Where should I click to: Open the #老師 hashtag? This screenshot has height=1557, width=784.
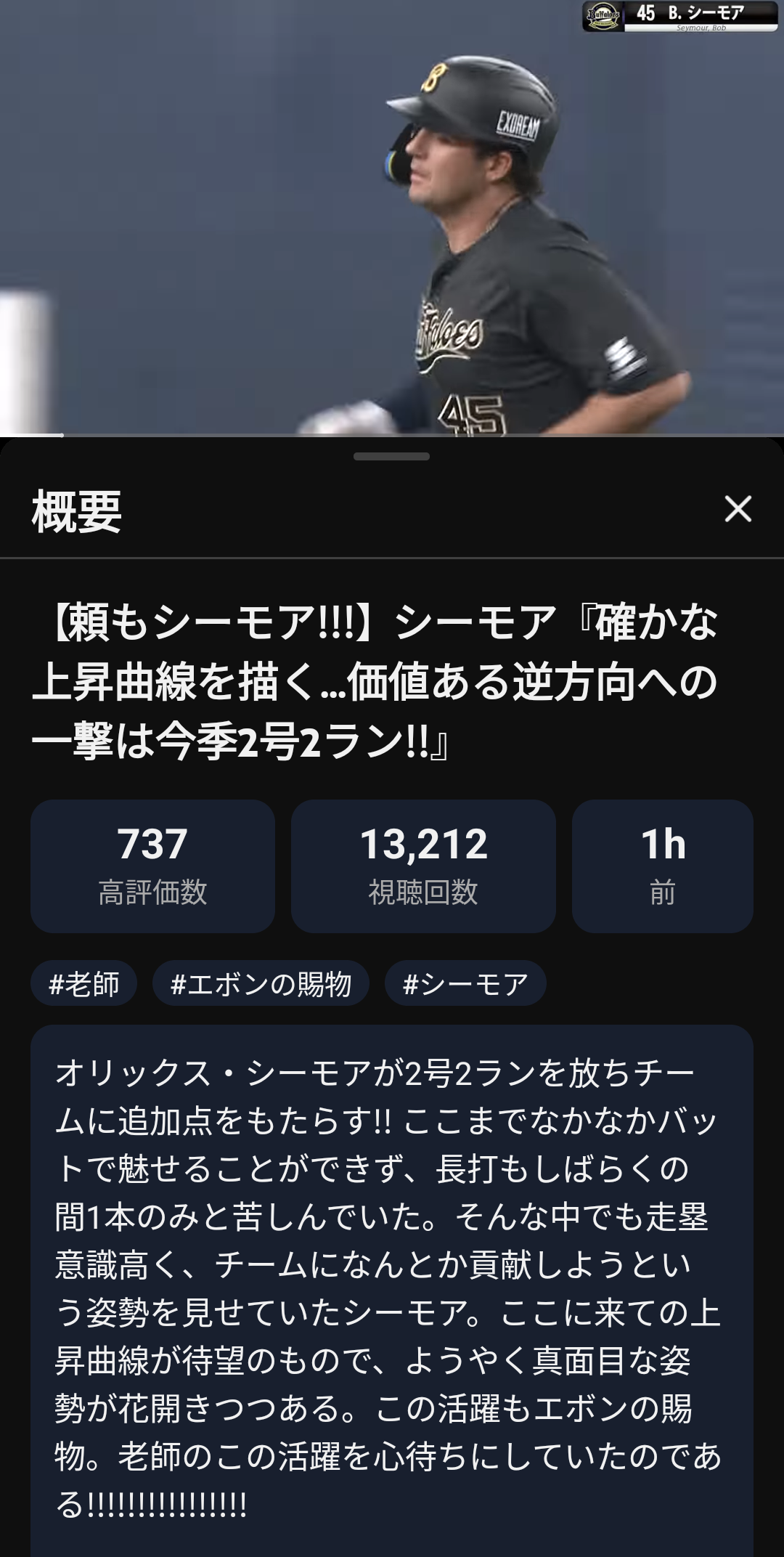(83, 984)
